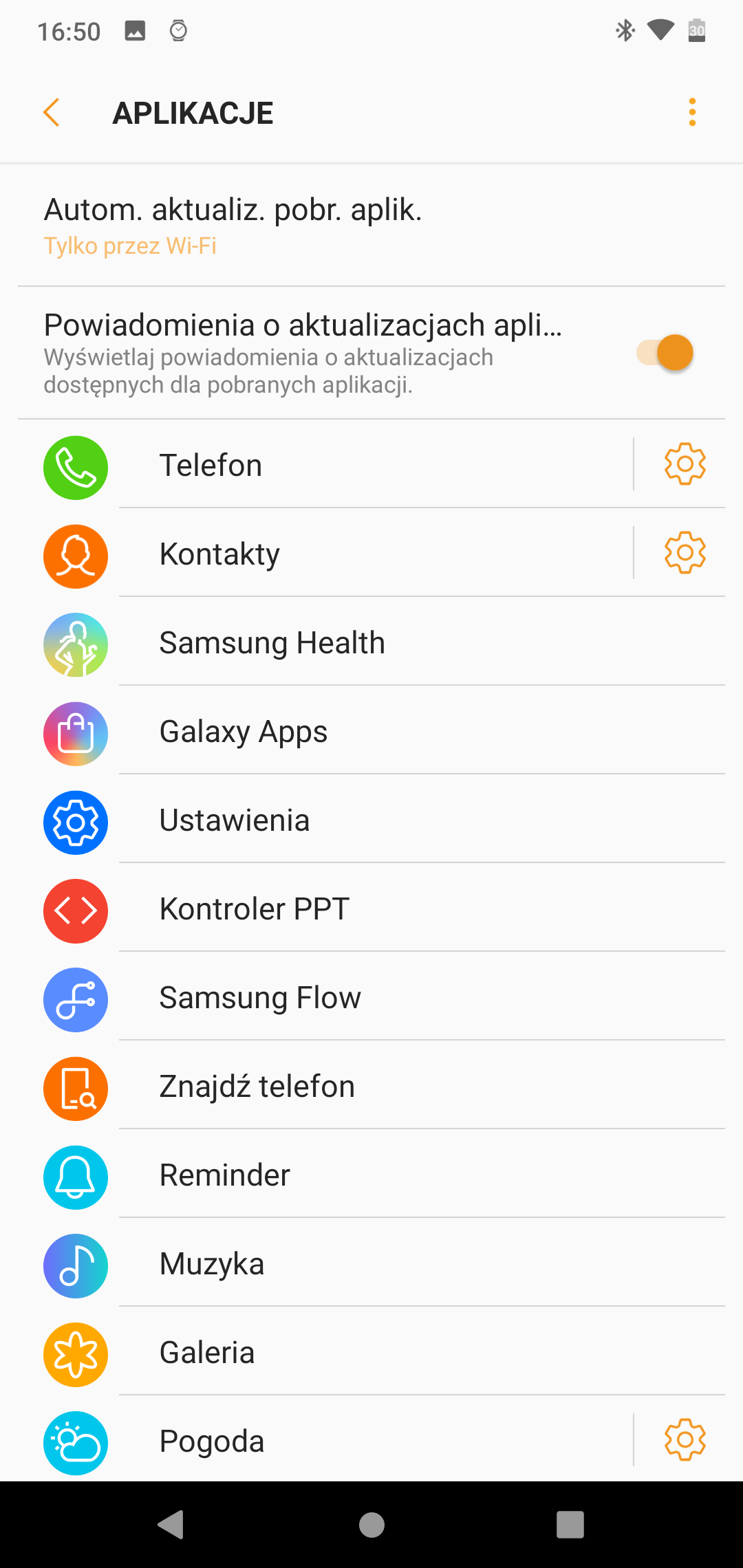Go back using the orange arrow
The width and height of the screenshot is (743, 1568).
pos(52,113)
